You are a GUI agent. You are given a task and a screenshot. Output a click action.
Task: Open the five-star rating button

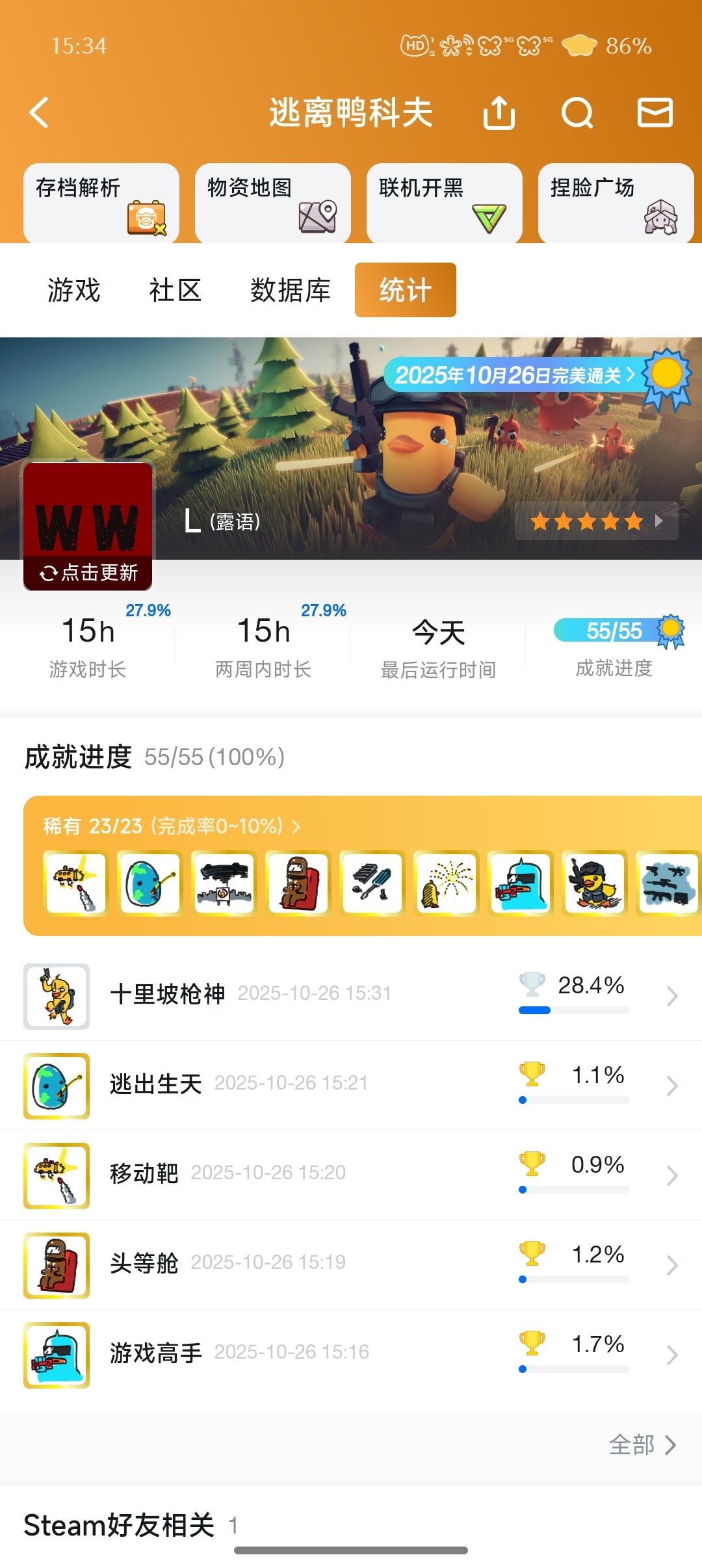(595, 521)
